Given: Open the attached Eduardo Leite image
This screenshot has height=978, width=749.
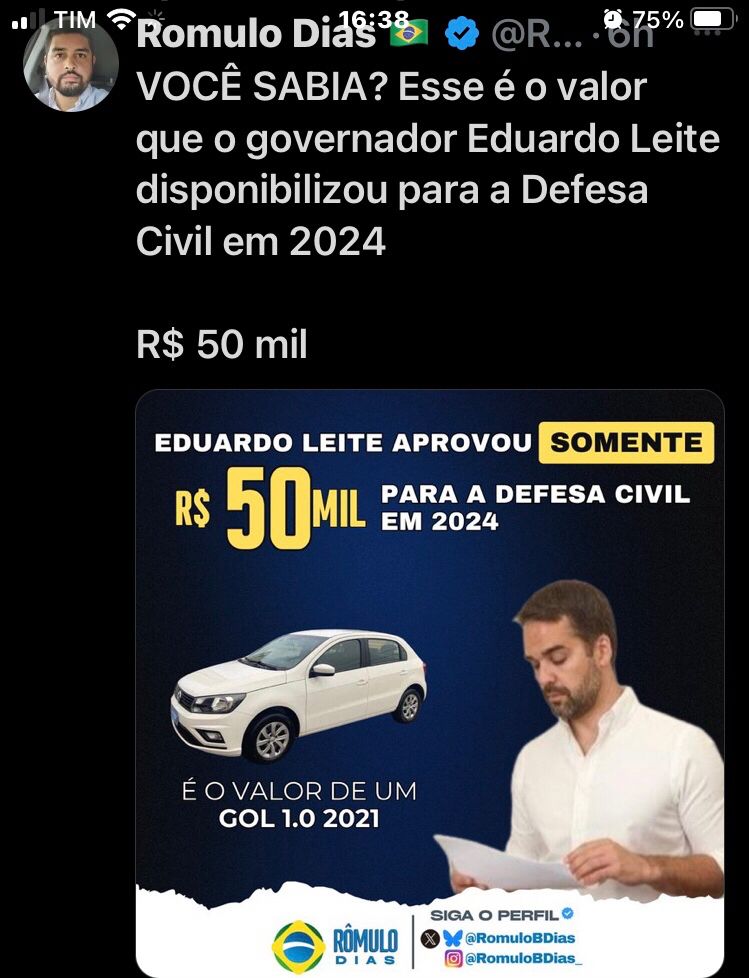Looking at the screenshot, I should (430, 680).
